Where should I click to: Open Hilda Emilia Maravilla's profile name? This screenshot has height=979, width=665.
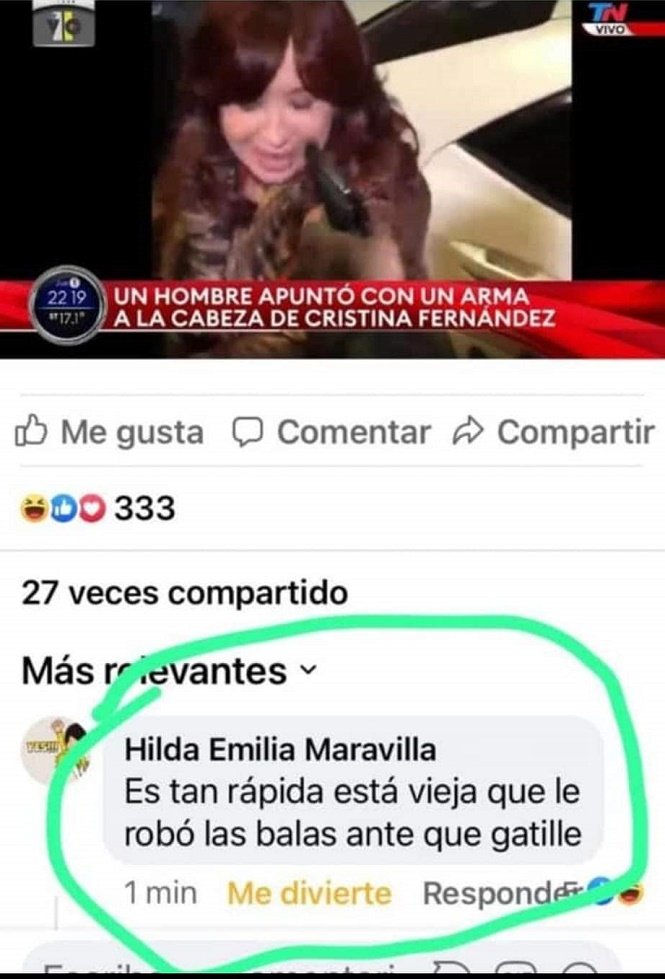coord(280,748)
